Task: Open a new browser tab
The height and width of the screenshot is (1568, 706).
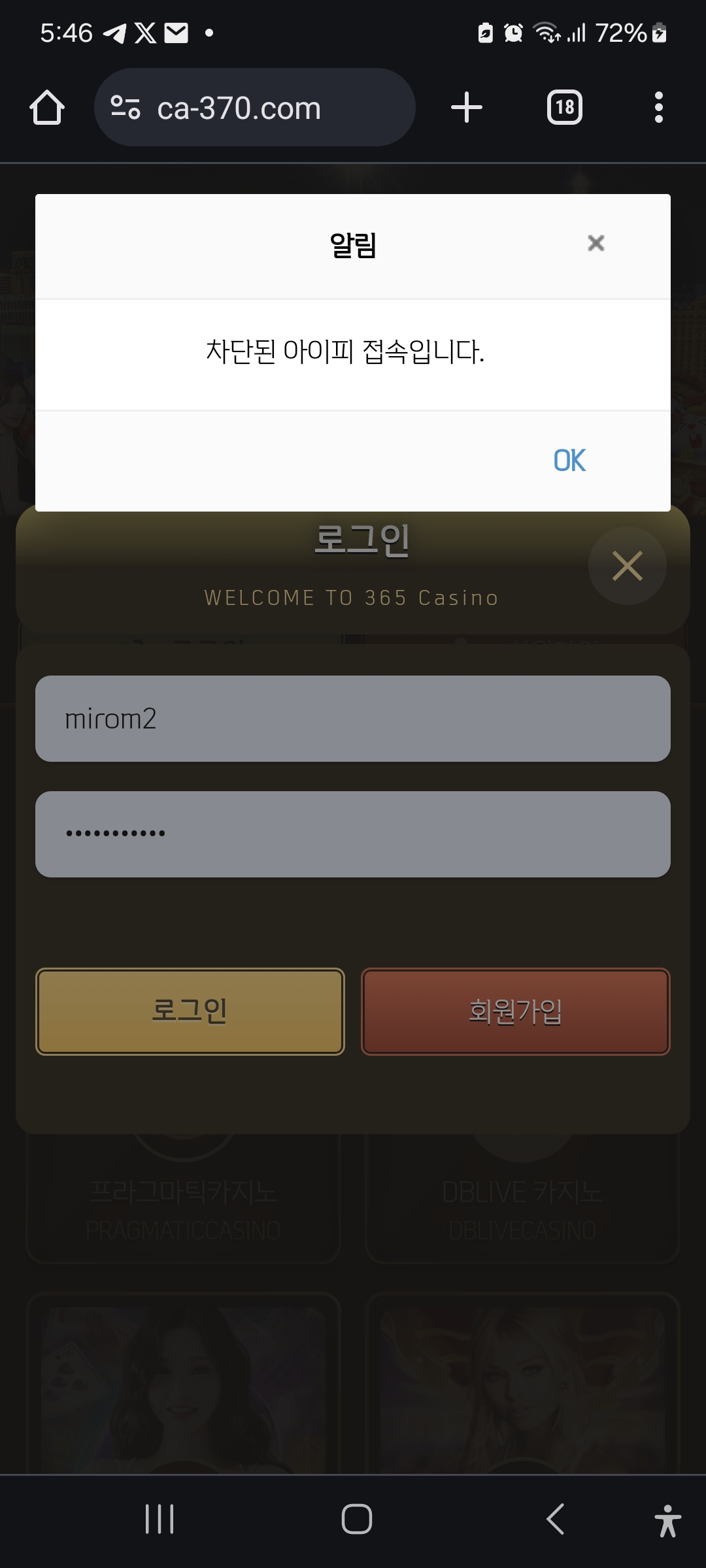Action: (467, 108)
